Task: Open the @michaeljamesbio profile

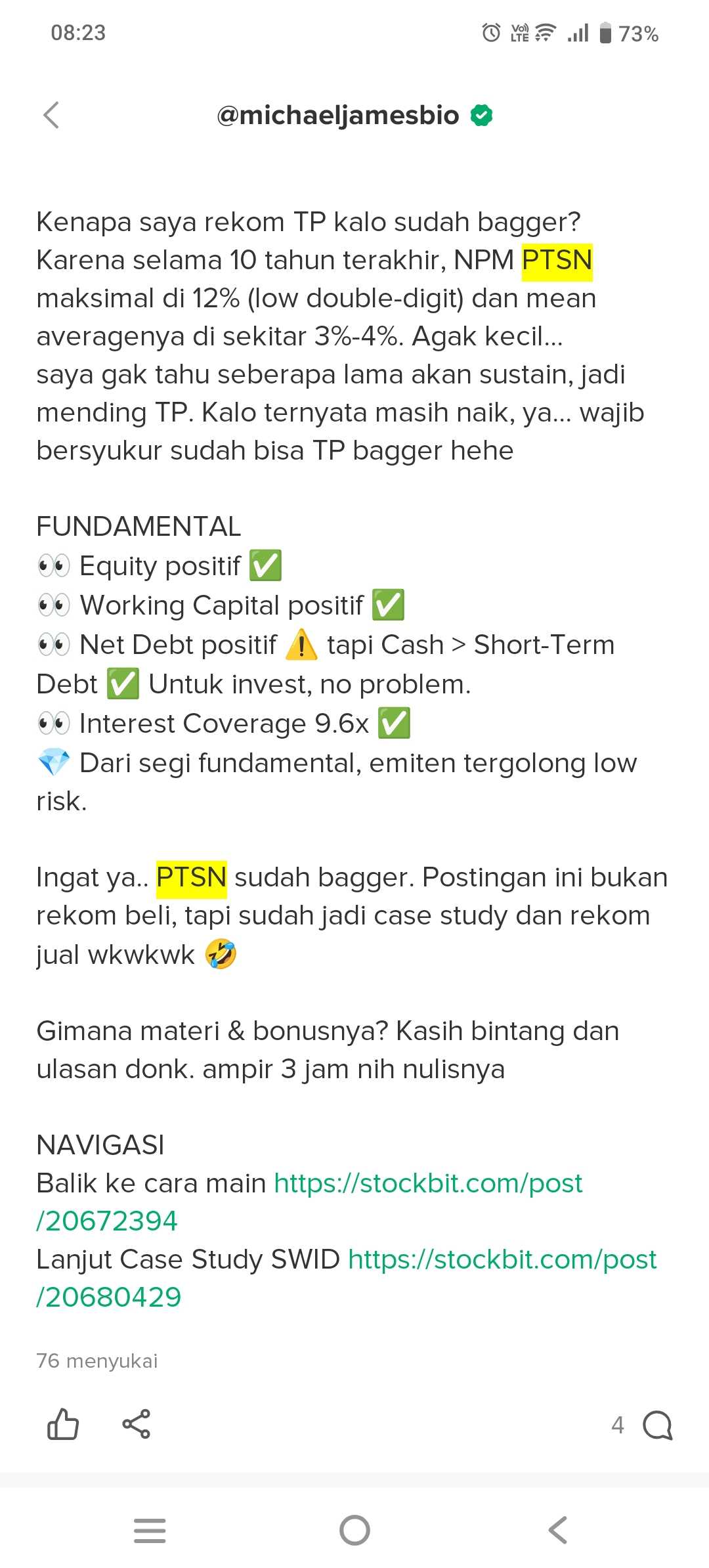Action: (x=338, y=116)
